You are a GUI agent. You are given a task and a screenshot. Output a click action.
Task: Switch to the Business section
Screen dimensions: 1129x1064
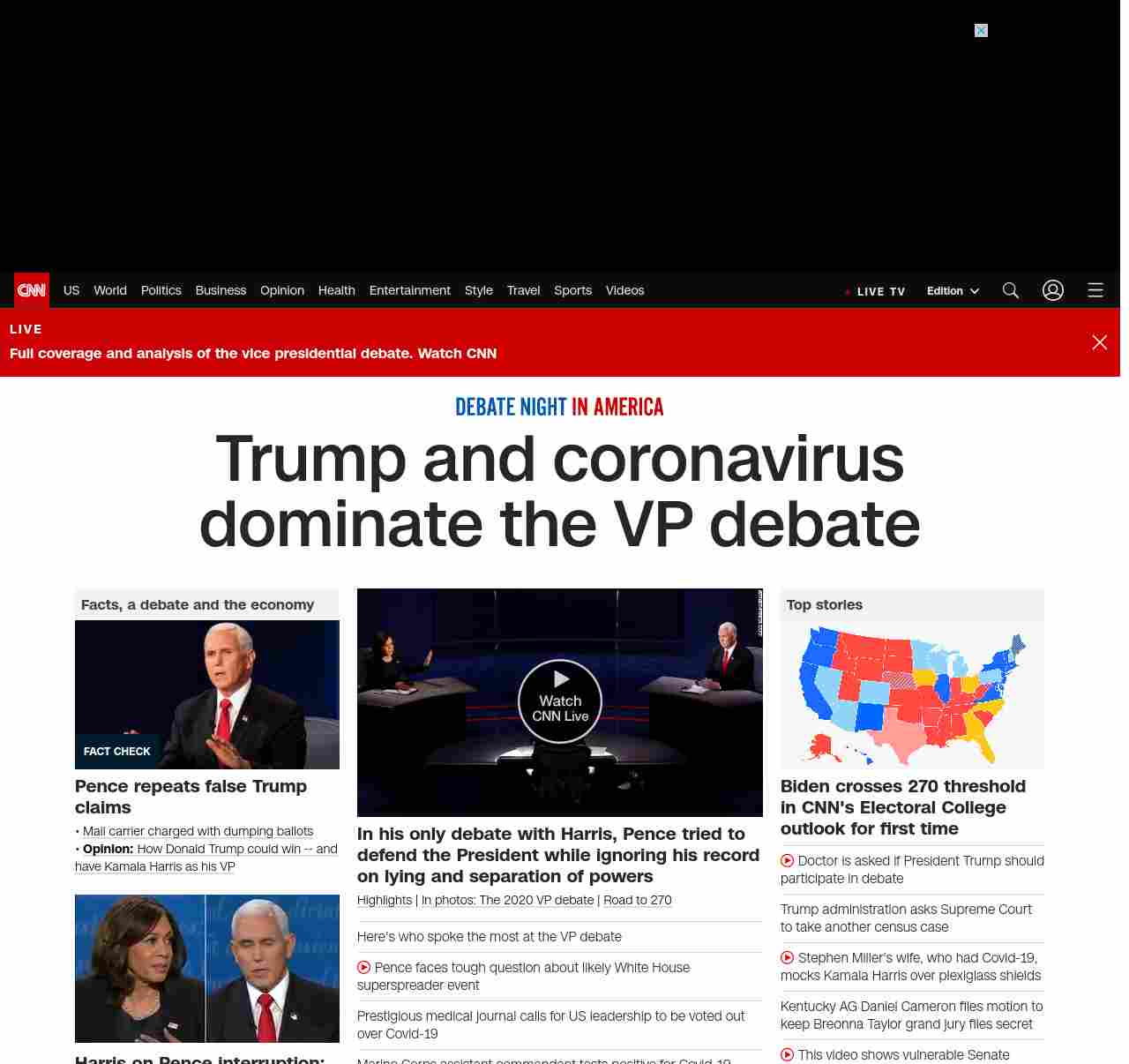[x=221, y=290]
